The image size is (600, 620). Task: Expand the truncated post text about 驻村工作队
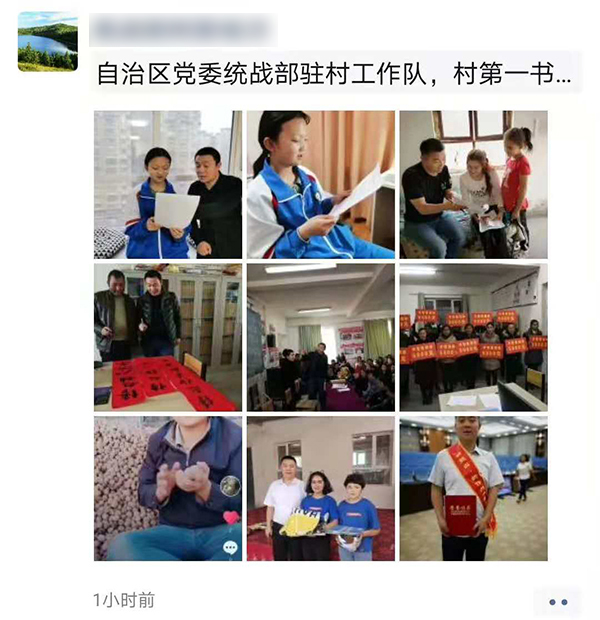pyautogui.click(x=335, y=73)
